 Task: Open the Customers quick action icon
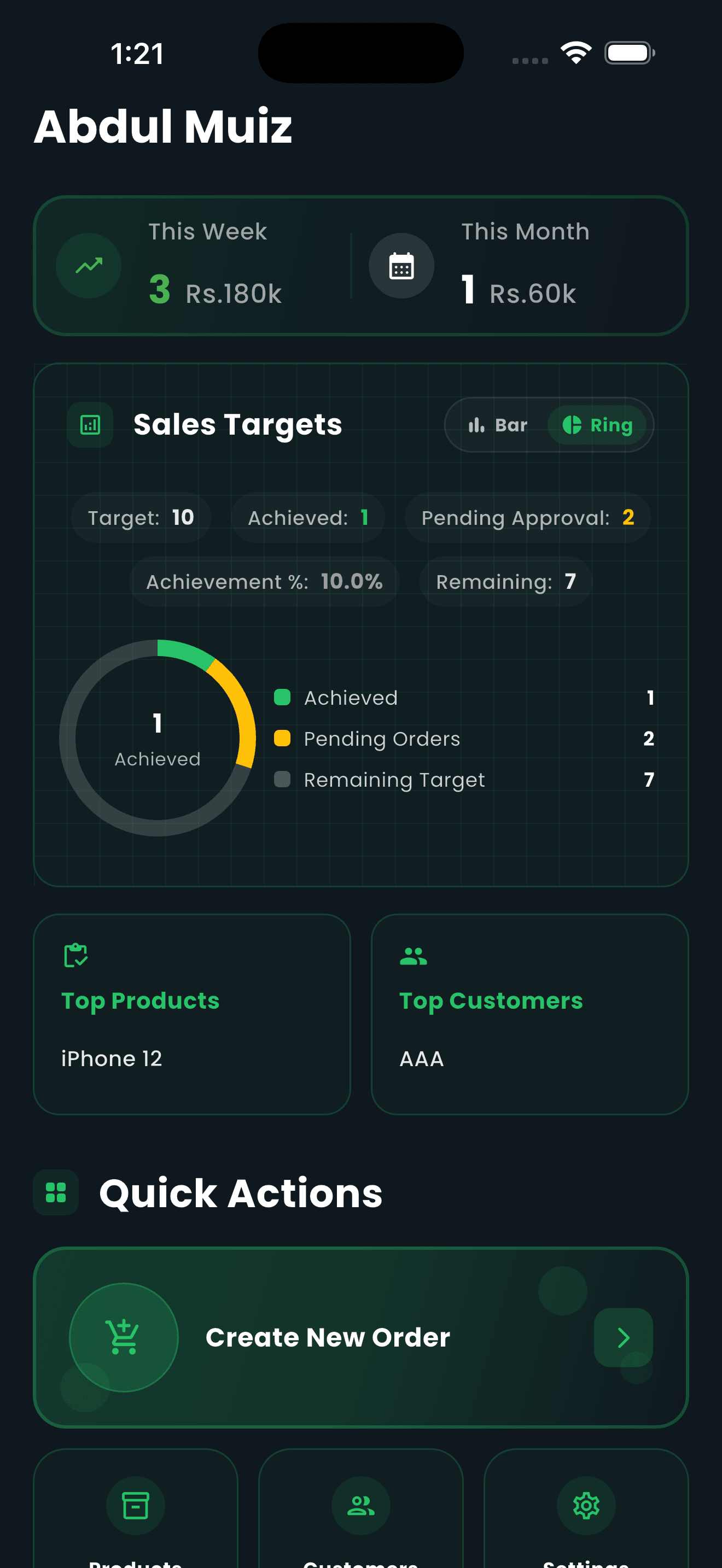coord(360,1505)
